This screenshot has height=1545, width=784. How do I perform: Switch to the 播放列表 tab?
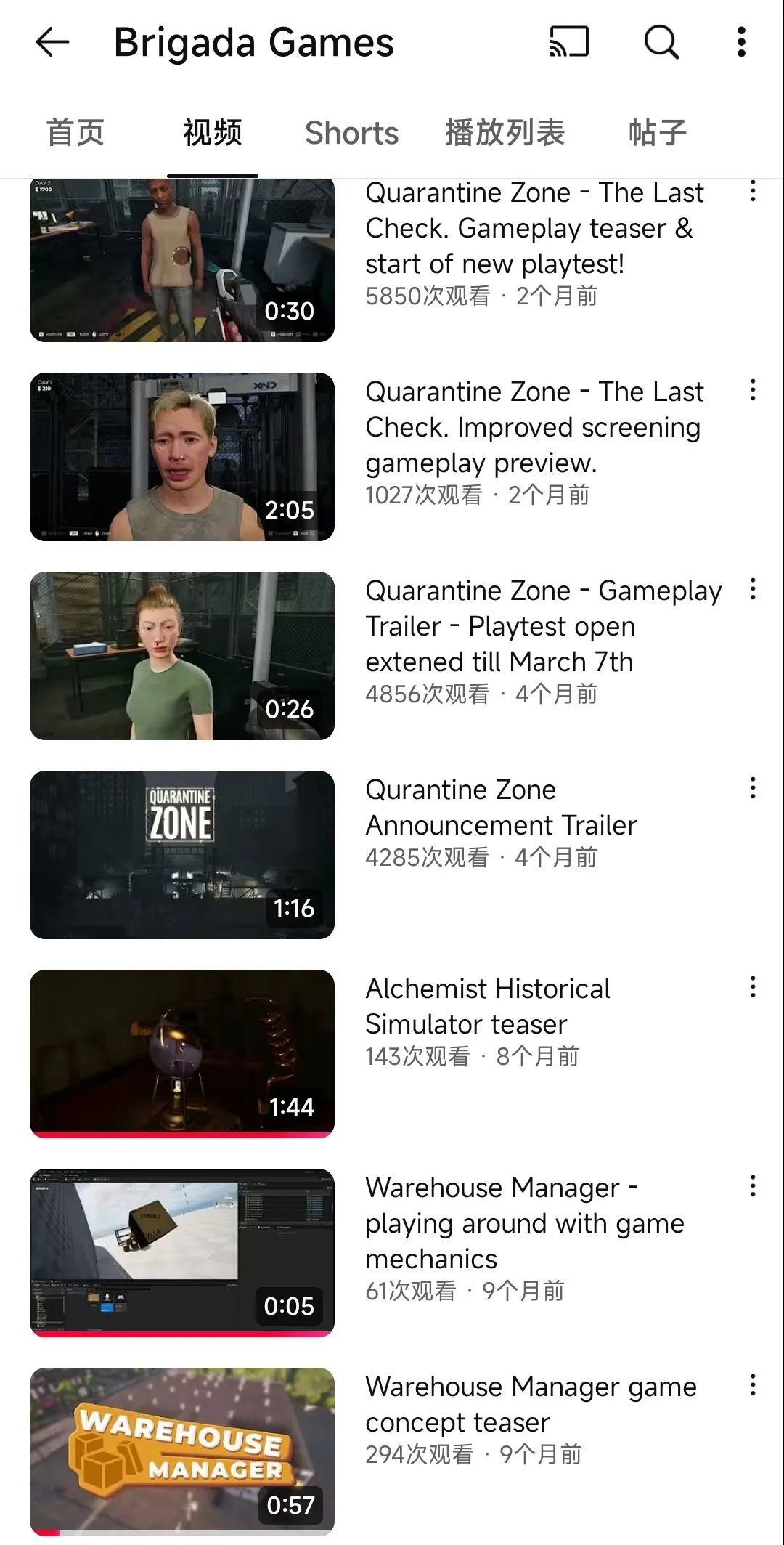505,133
